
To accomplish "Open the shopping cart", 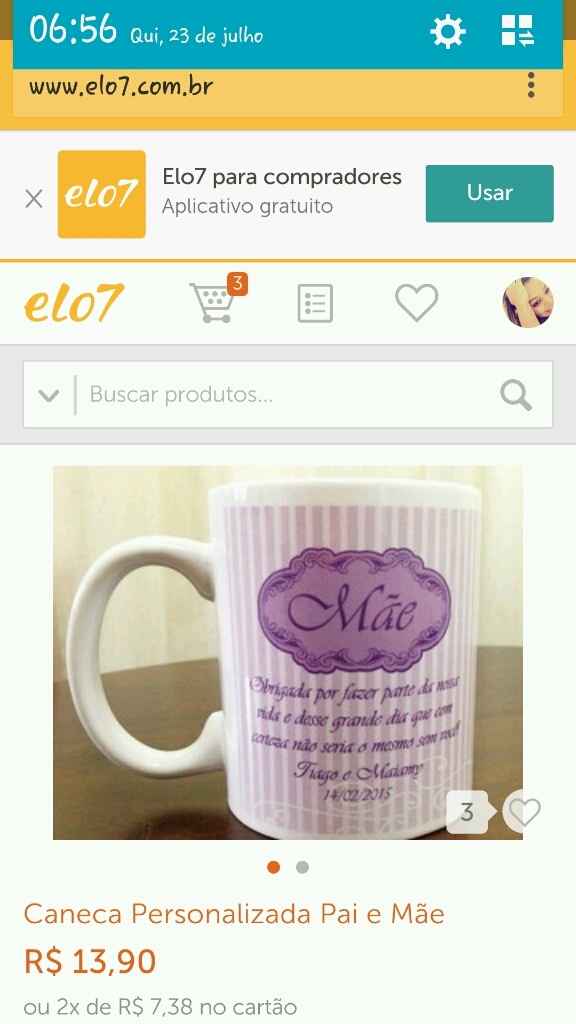I will [217, 300].
